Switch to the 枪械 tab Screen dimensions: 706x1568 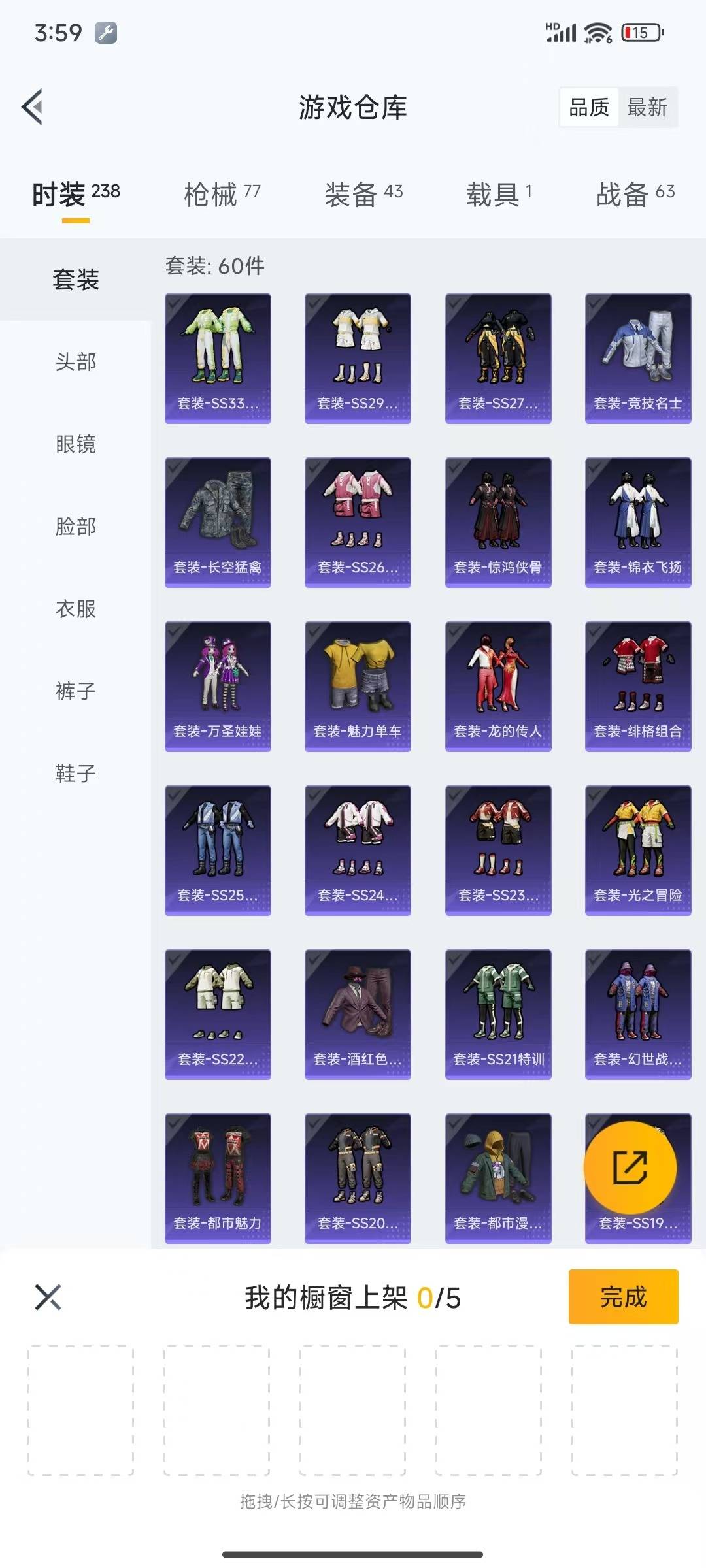click(x=222, y=194)
